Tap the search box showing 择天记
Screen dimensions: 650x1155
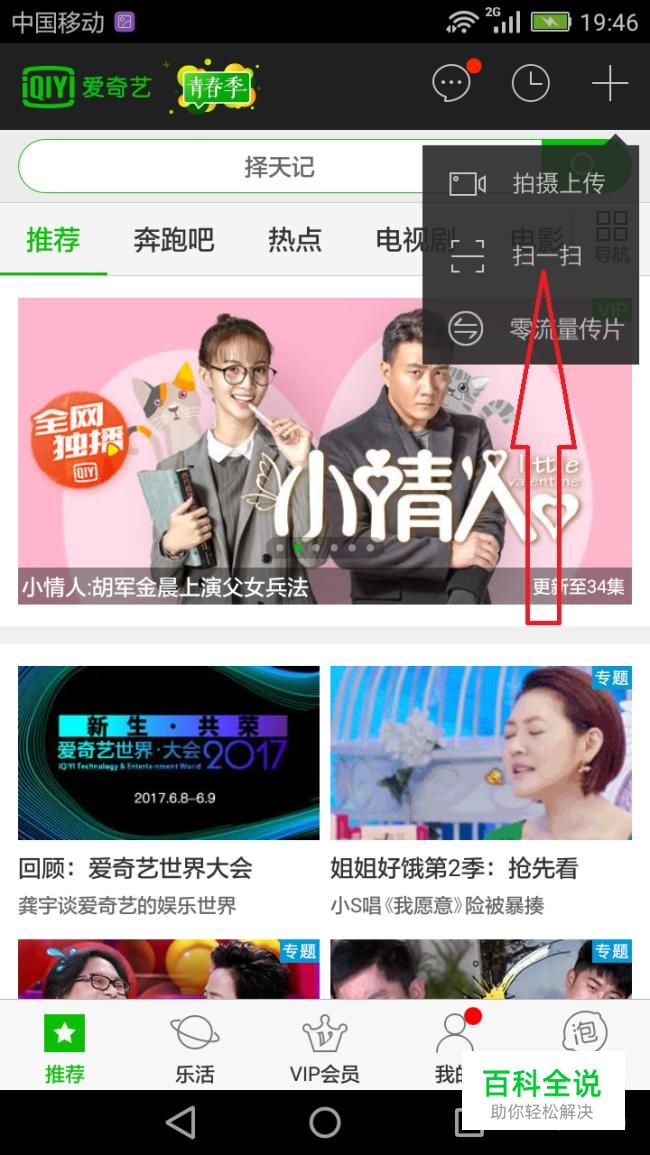click(230, 167)
